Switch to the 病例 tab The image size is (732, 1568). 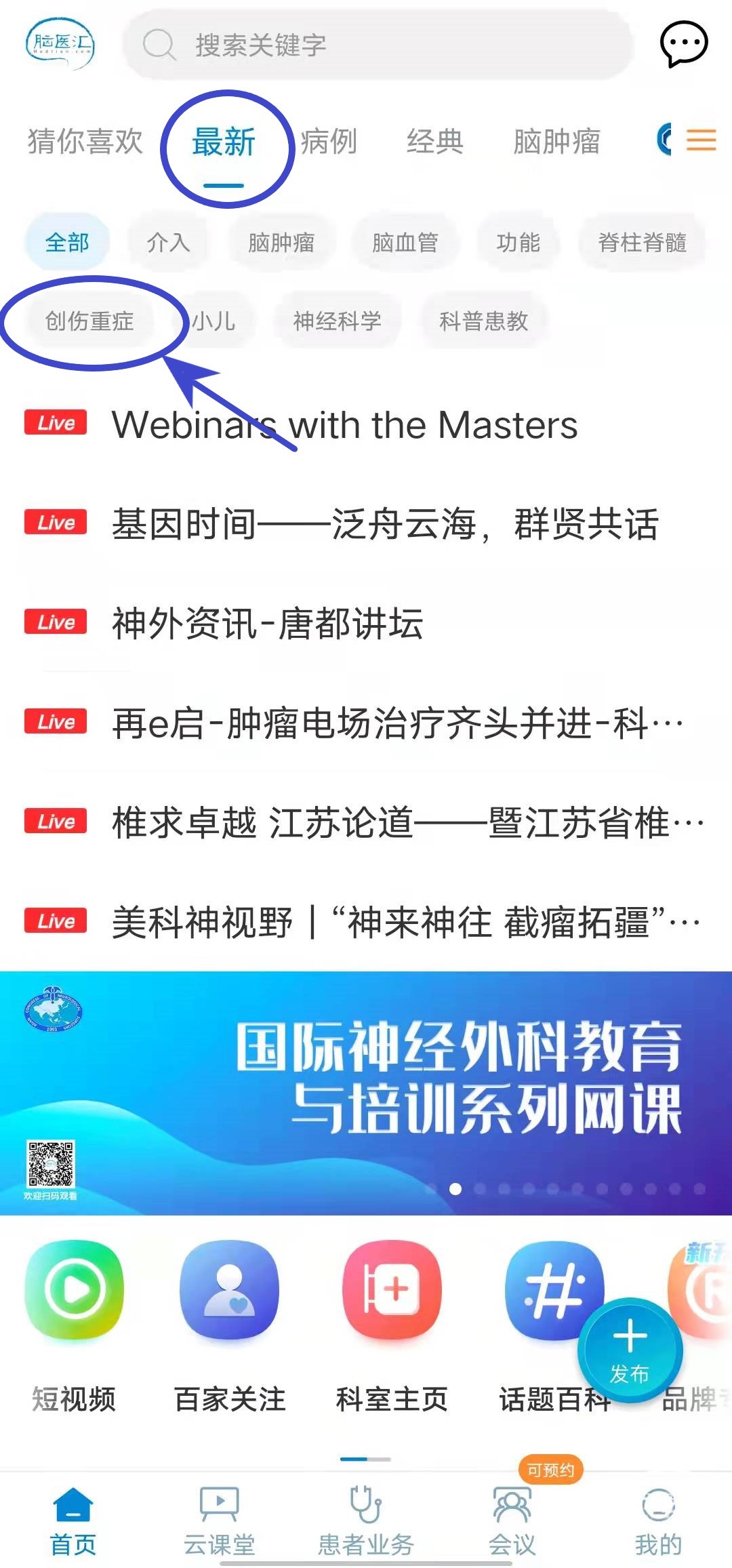pos(329,142)
